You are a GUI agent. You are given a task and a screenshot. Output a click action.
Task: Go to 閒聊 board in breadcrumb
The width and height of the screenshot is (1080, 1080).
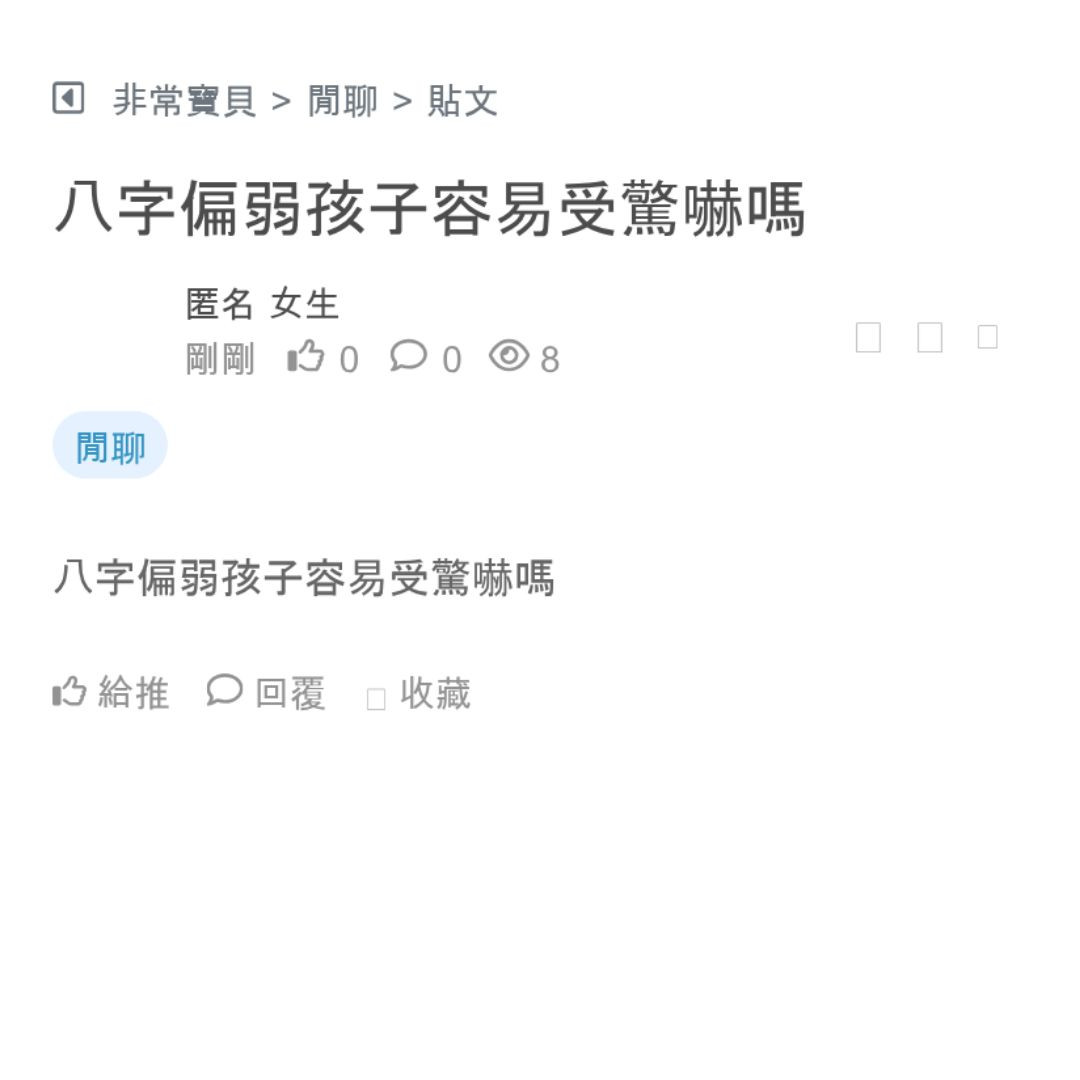[x=342, y=101]
